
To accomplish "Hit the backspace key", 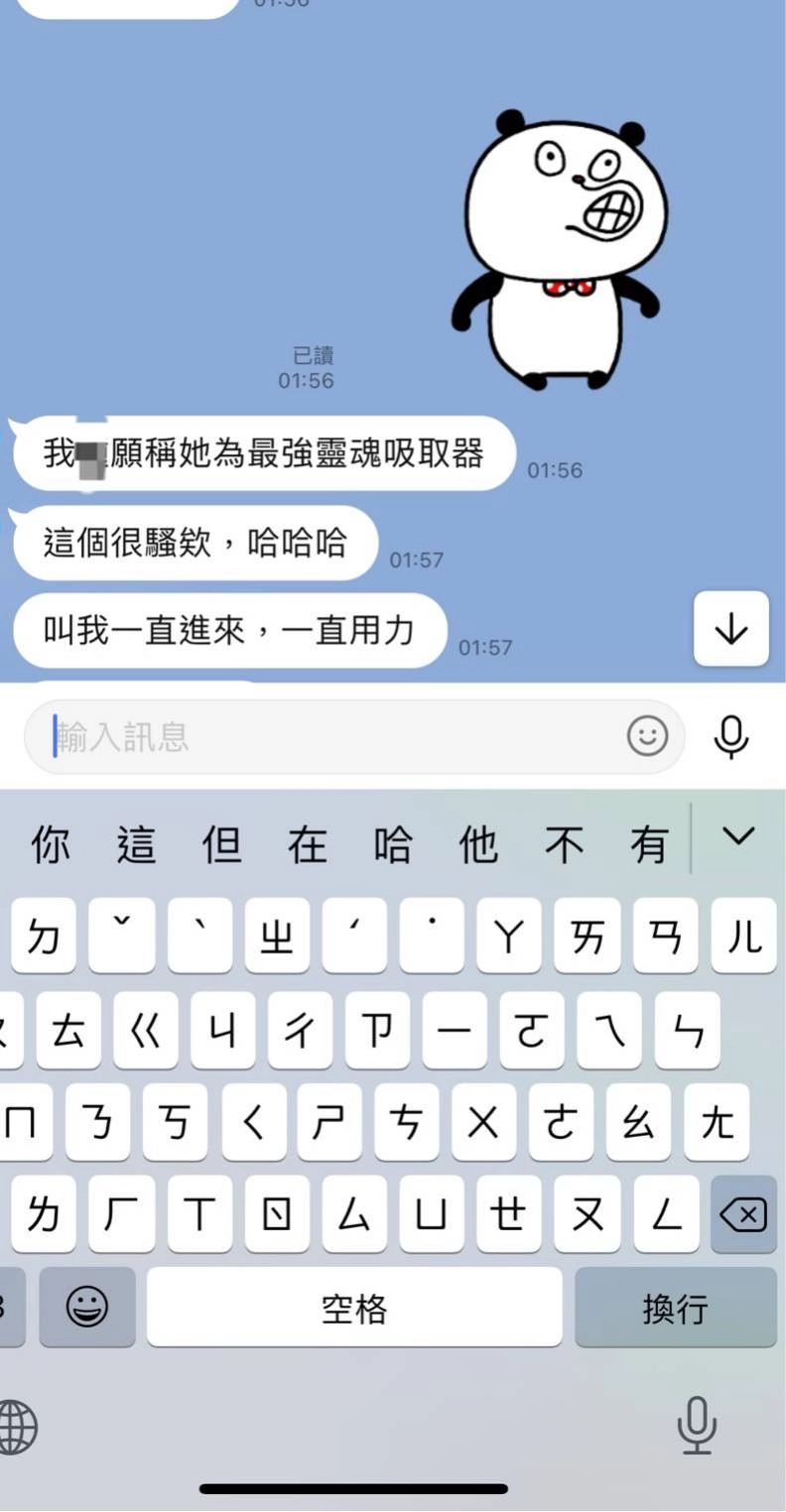I will point(744,1214).
